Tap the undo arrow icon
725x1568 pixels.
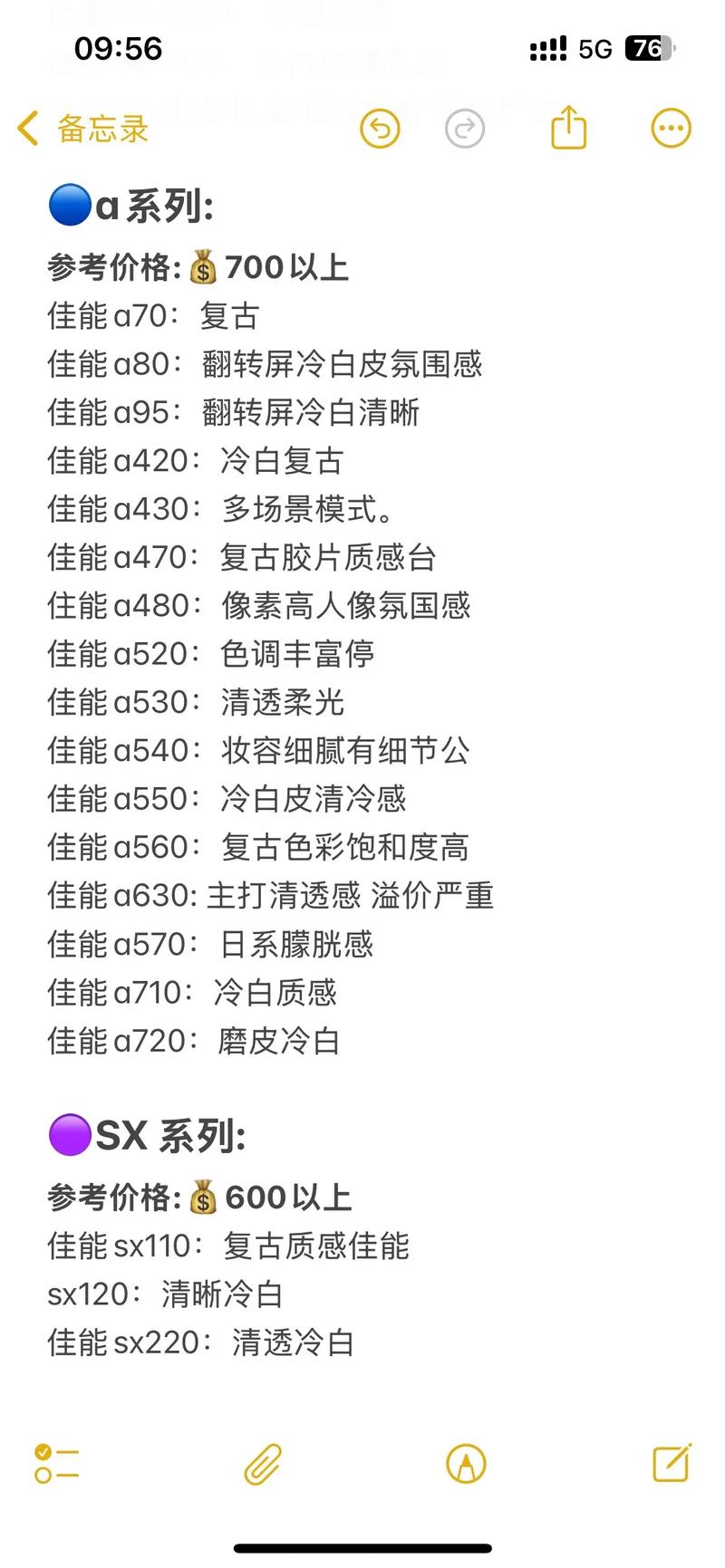[380, 129]
